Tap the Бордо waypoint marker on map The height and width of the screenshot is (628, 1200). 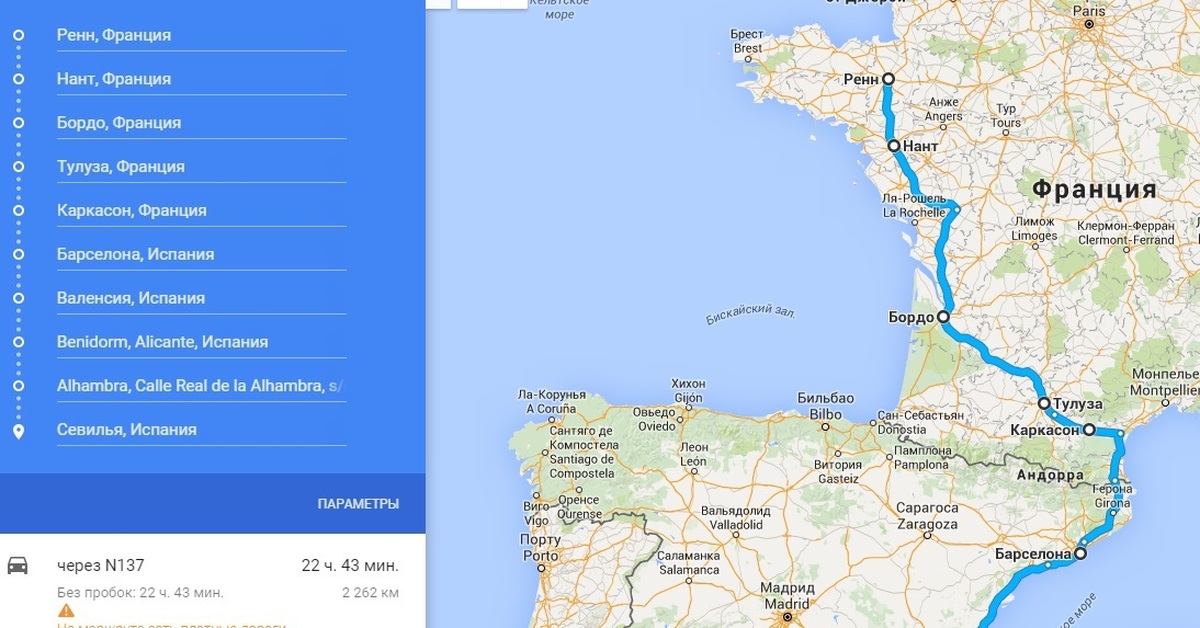(943, 318)
